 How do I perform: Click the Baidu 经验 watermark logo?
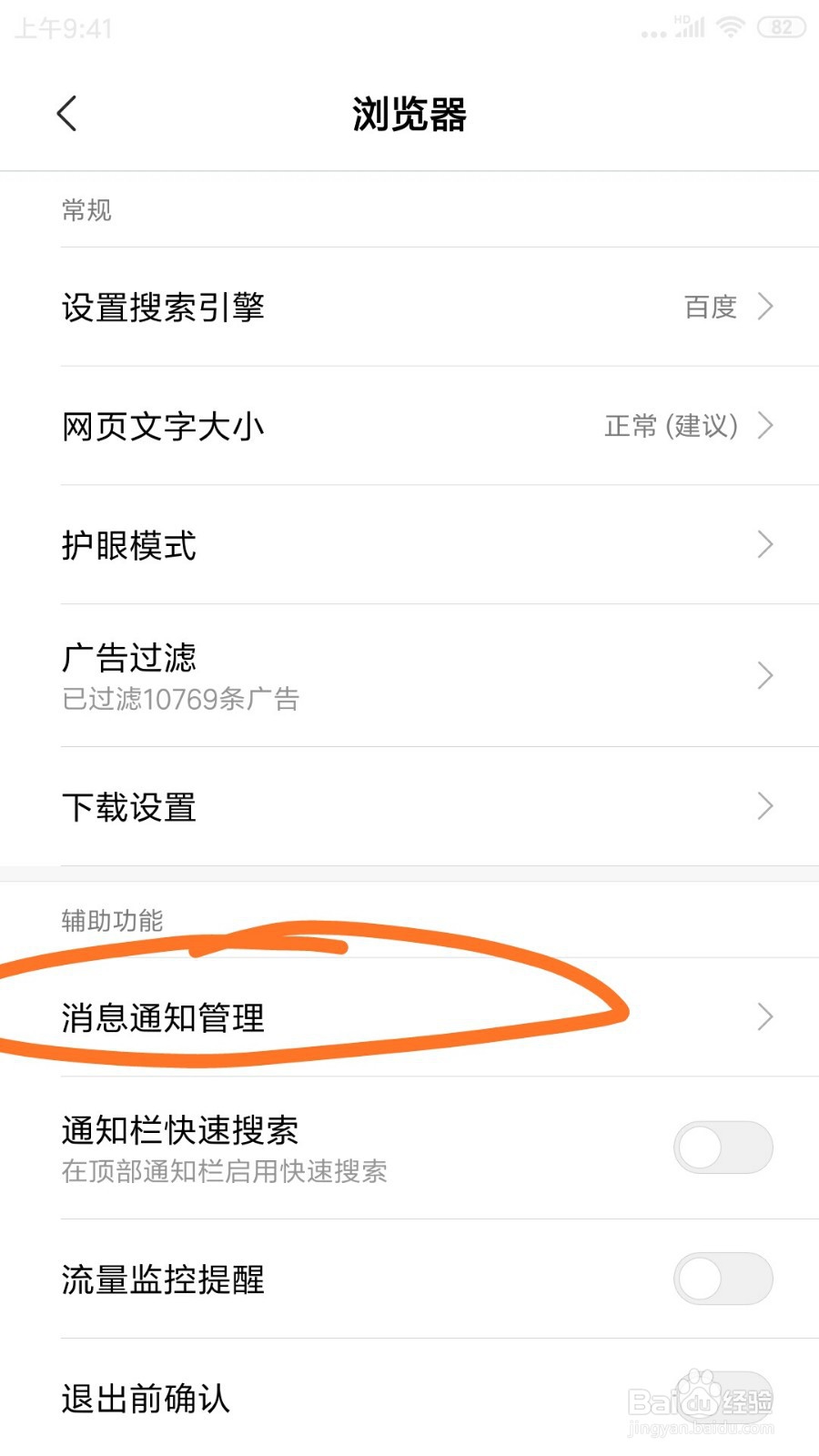(699, 1401)
